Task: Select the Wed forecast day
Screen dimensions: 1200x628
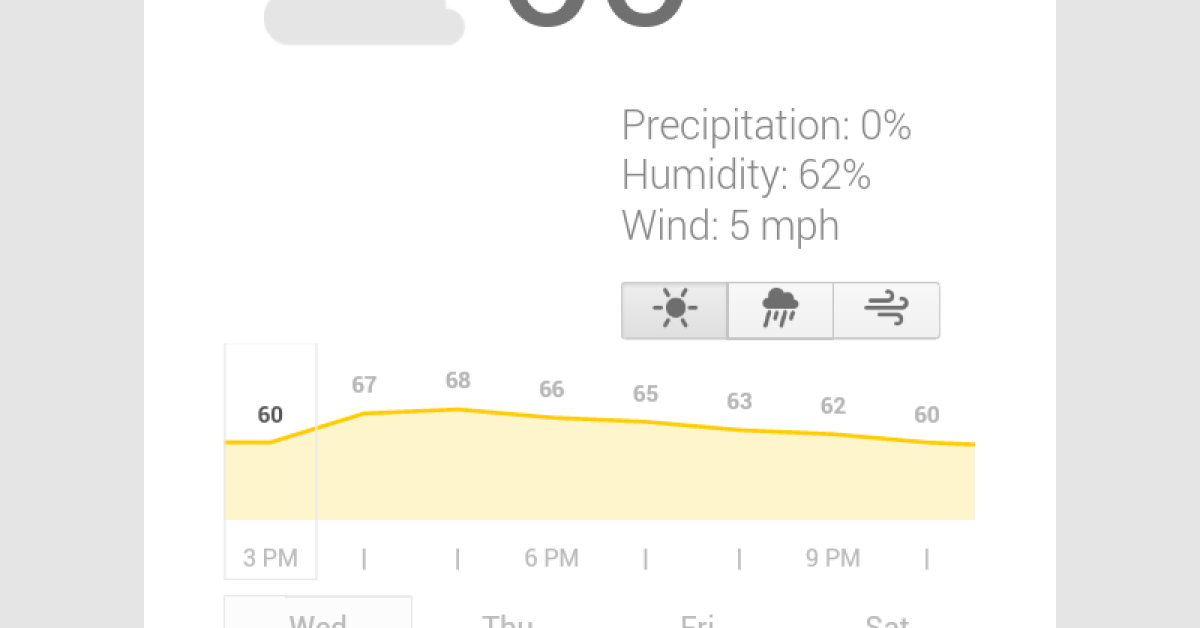Action: coord(318,616)
